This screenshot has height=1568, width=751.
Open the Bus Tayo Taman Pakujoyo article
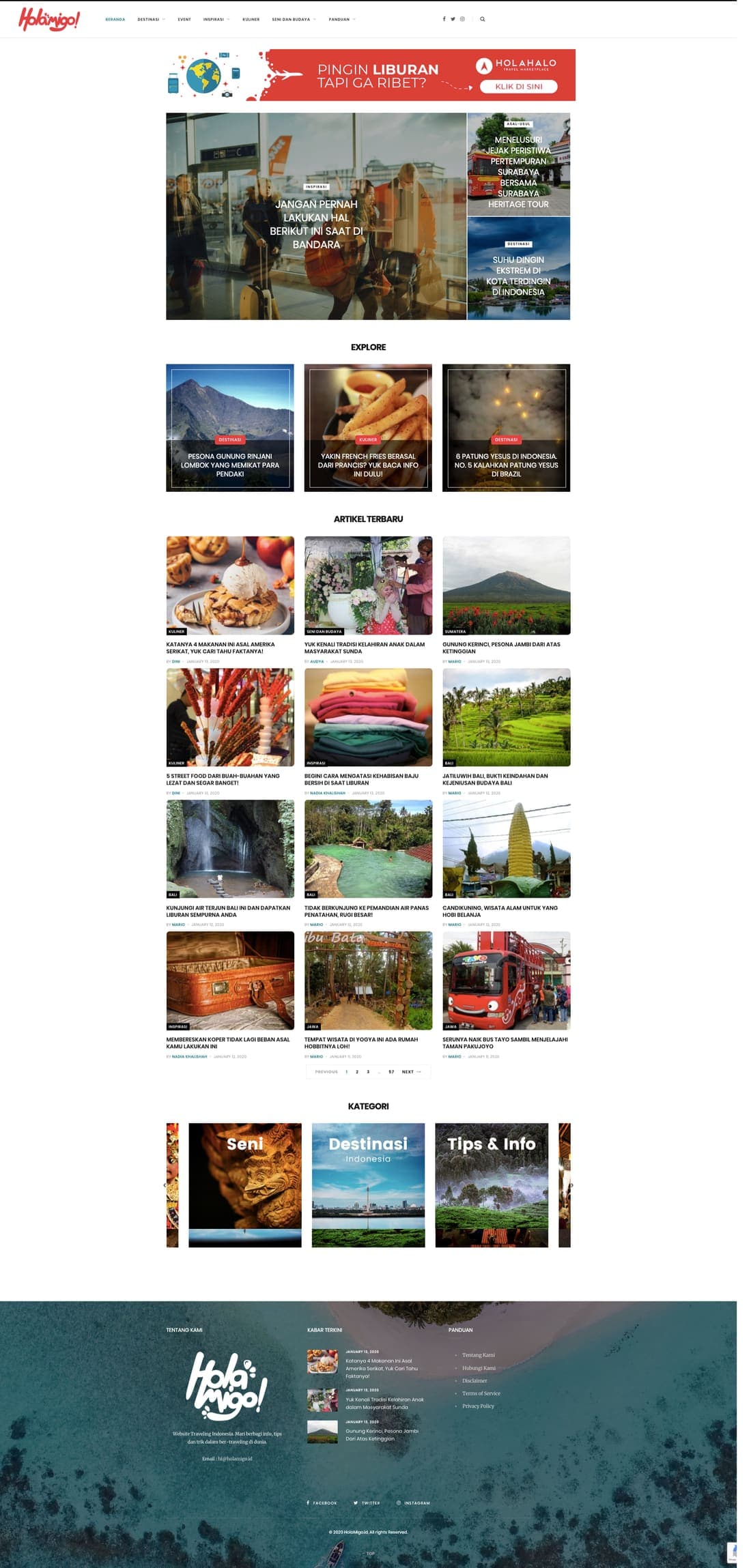coord(505,1043)
